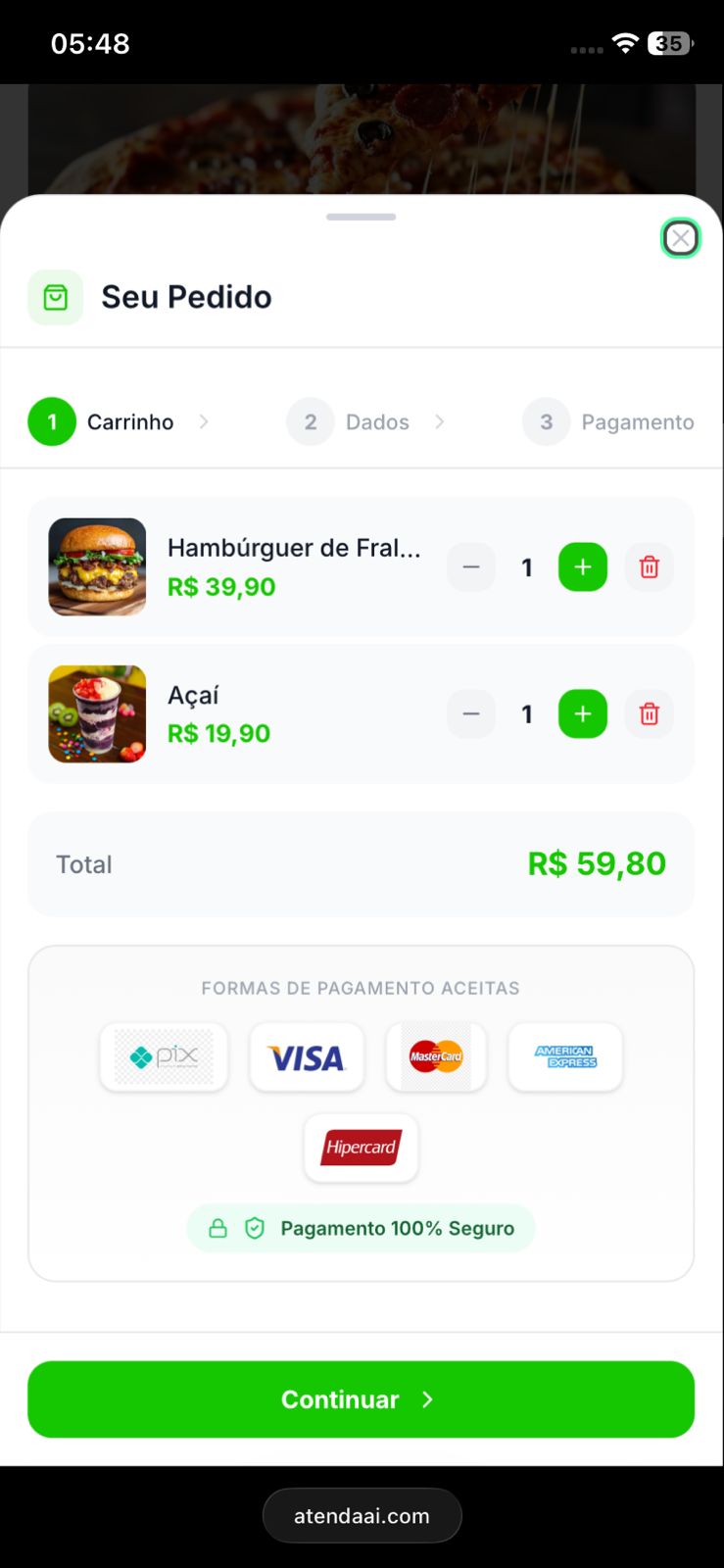Viewport: 724px width, 1568px height.
Task: Select the Visa payment icon
Action: [307, 1056]
